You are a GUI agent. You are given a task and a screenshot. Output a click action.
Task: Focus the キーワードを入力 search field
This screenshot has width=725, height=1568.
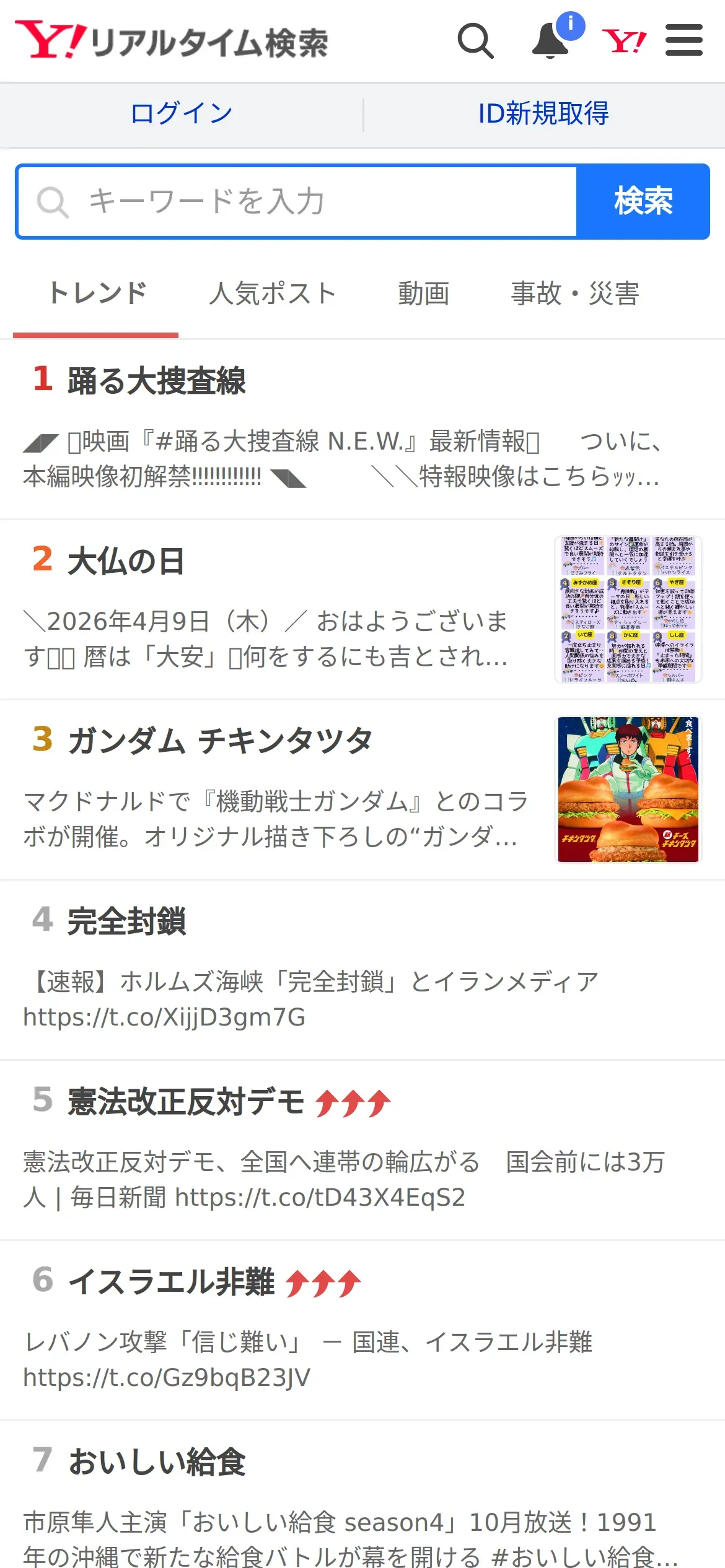point(297,201)
